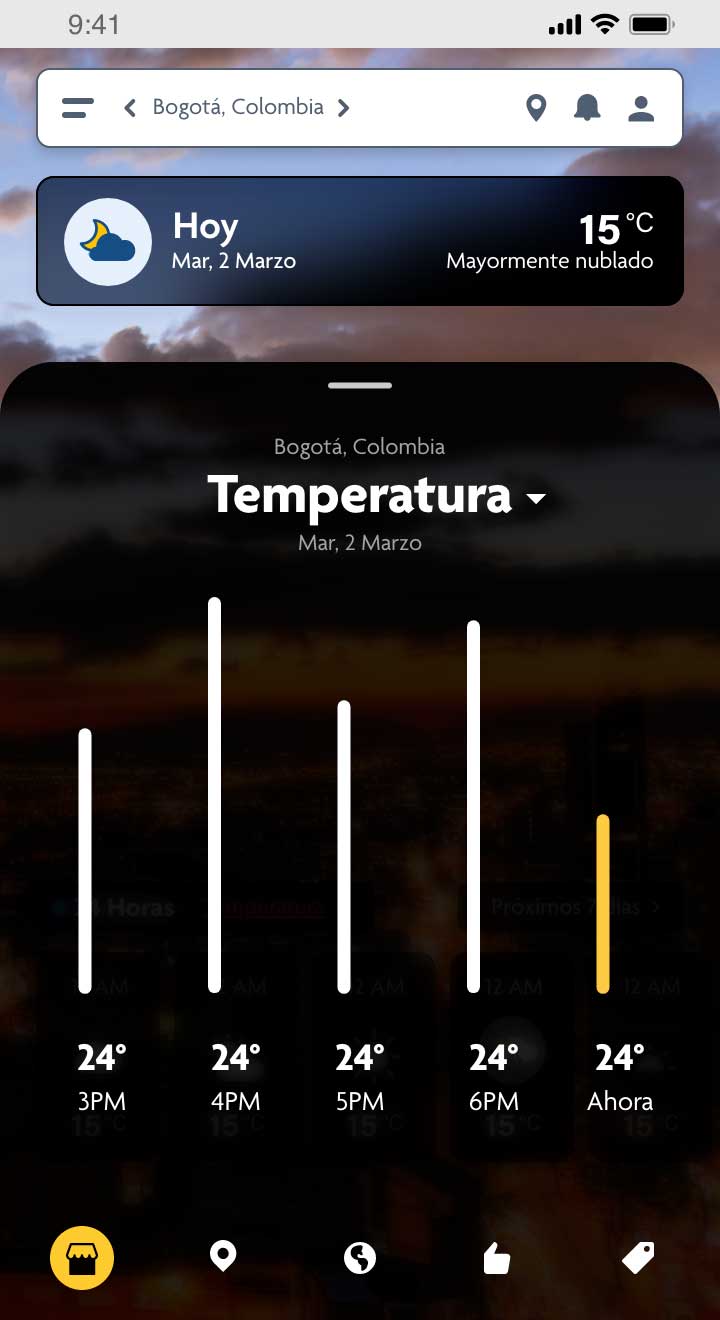Select the 6PM temperature bar

pyautogui.click(x=473, y=806)
